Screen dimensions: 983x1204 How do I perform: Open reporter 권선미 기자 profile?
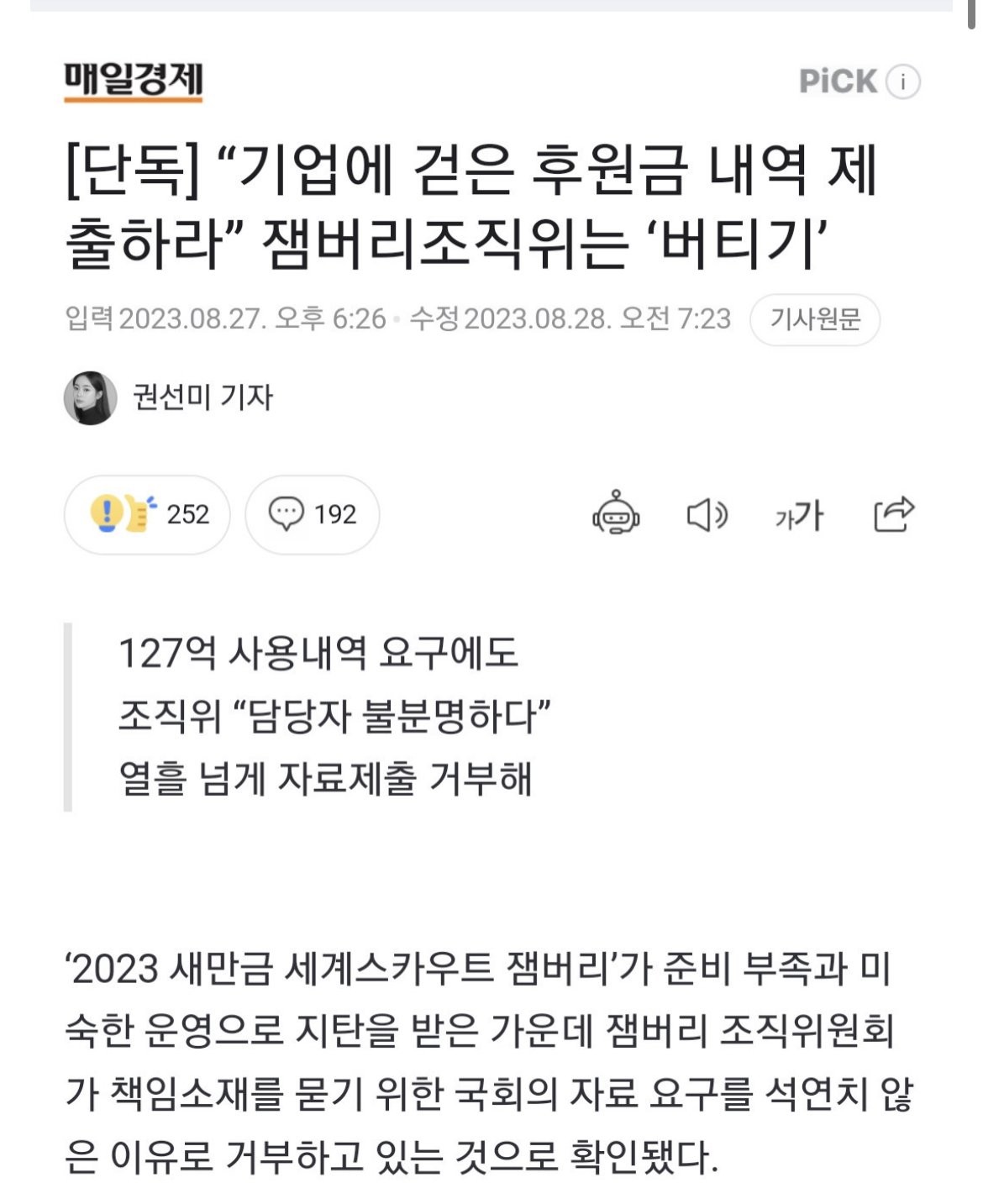pos(202,397)
